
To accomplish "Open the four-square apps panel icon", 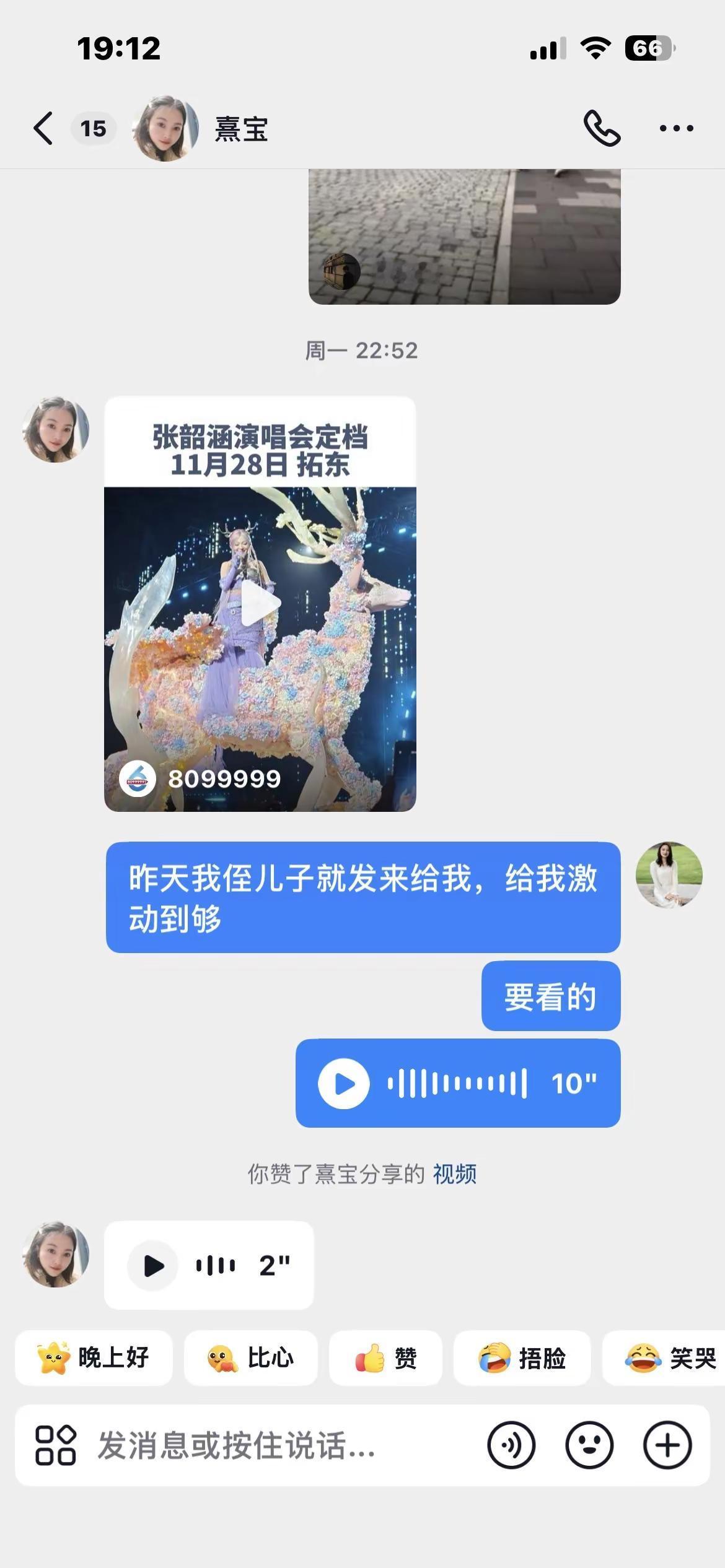I will coord(56,1445).
